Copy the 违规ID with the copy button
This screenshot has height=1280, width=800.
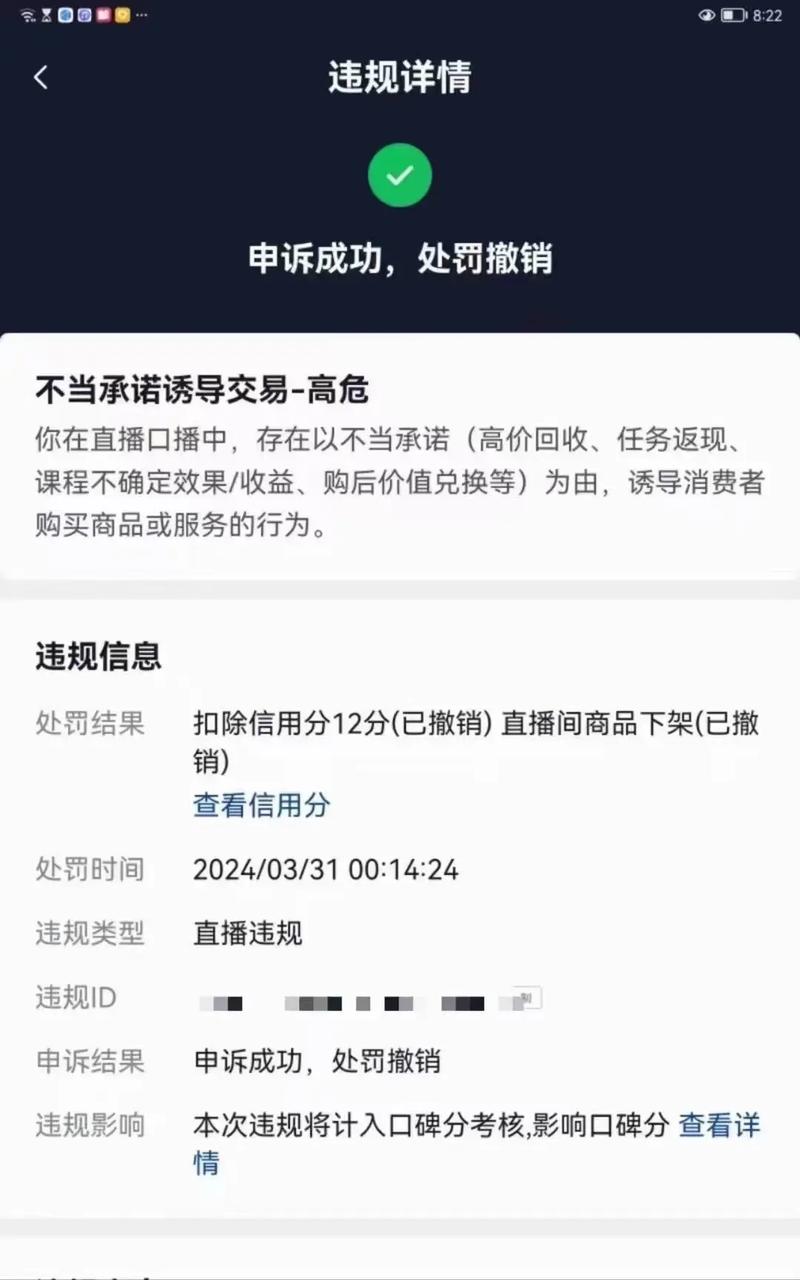[529, 997]
